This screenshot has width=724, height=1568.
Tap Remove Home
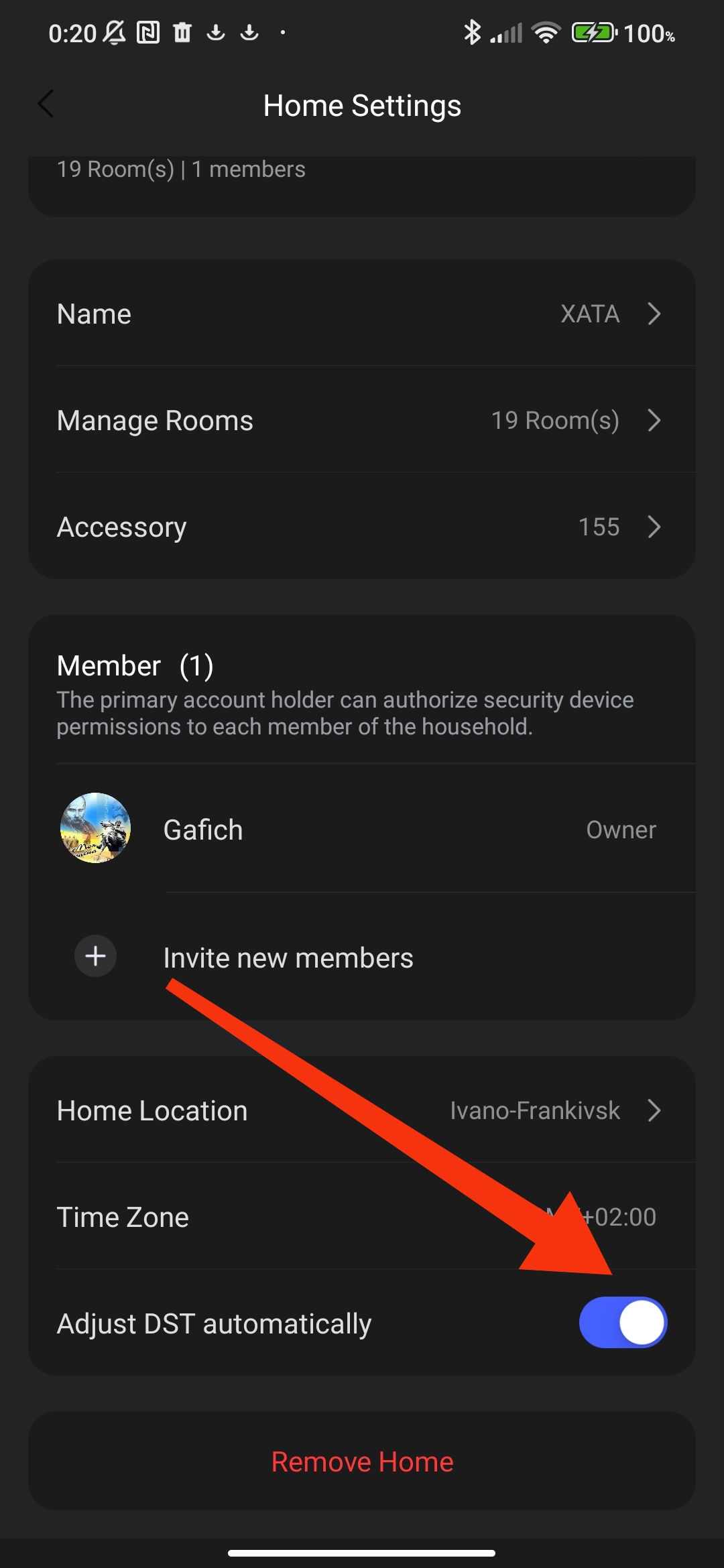click(x=362, y=1461)
